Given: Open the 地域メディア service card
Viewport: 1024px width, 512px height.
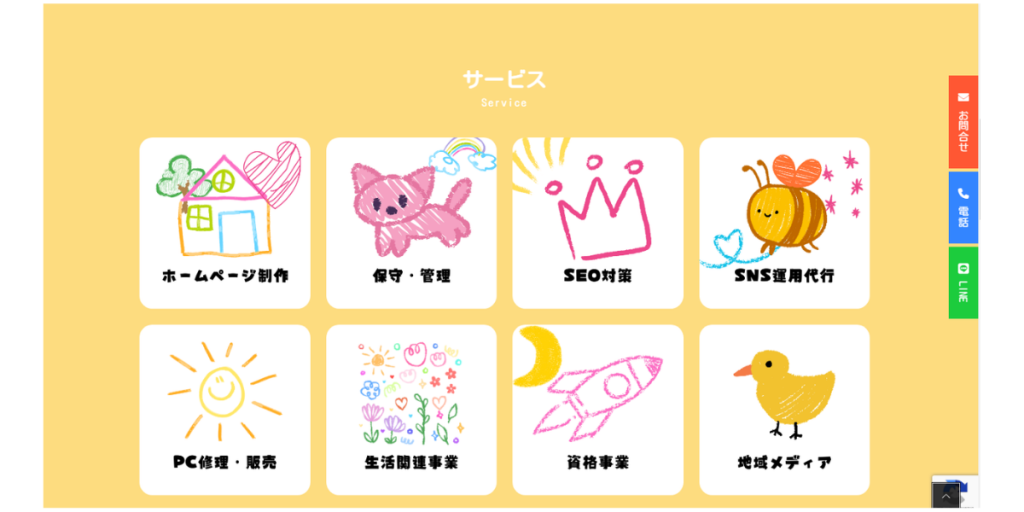Looking at the screenshot, I should coord(784,409).
